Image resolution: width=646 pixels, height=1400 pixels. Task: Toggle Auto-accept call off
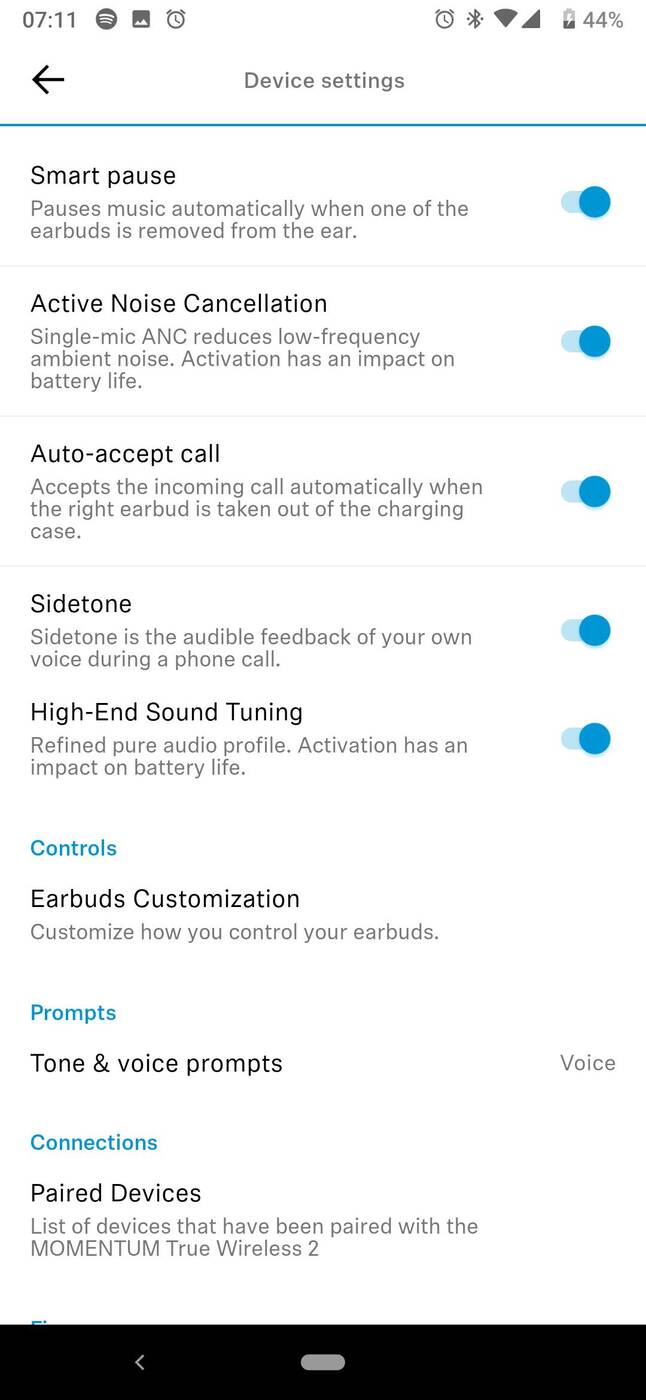click(x=586, y=491)
